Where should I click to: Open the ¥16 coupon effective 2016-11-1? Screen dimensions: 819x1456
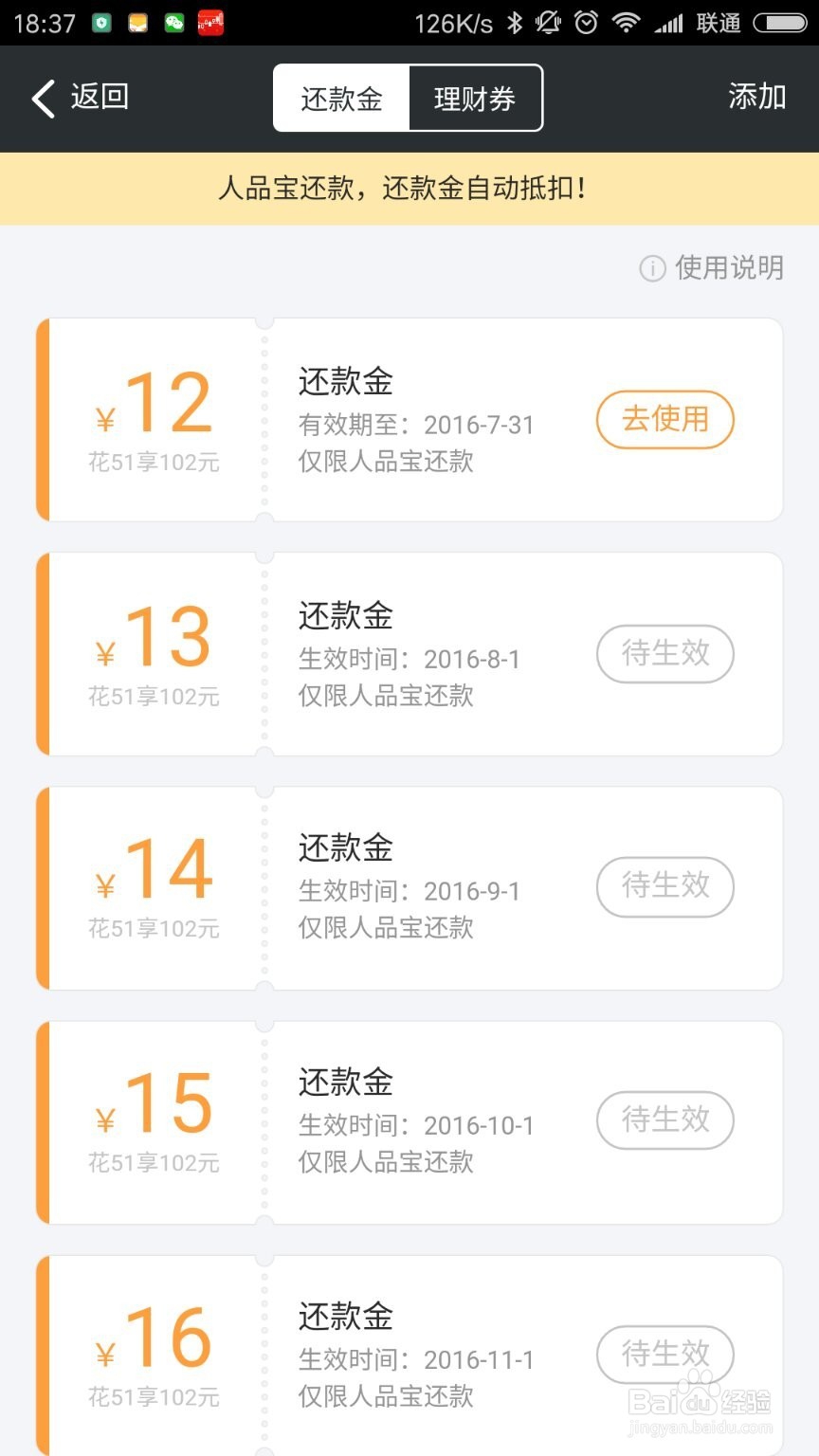click(x=409, y=1356)
